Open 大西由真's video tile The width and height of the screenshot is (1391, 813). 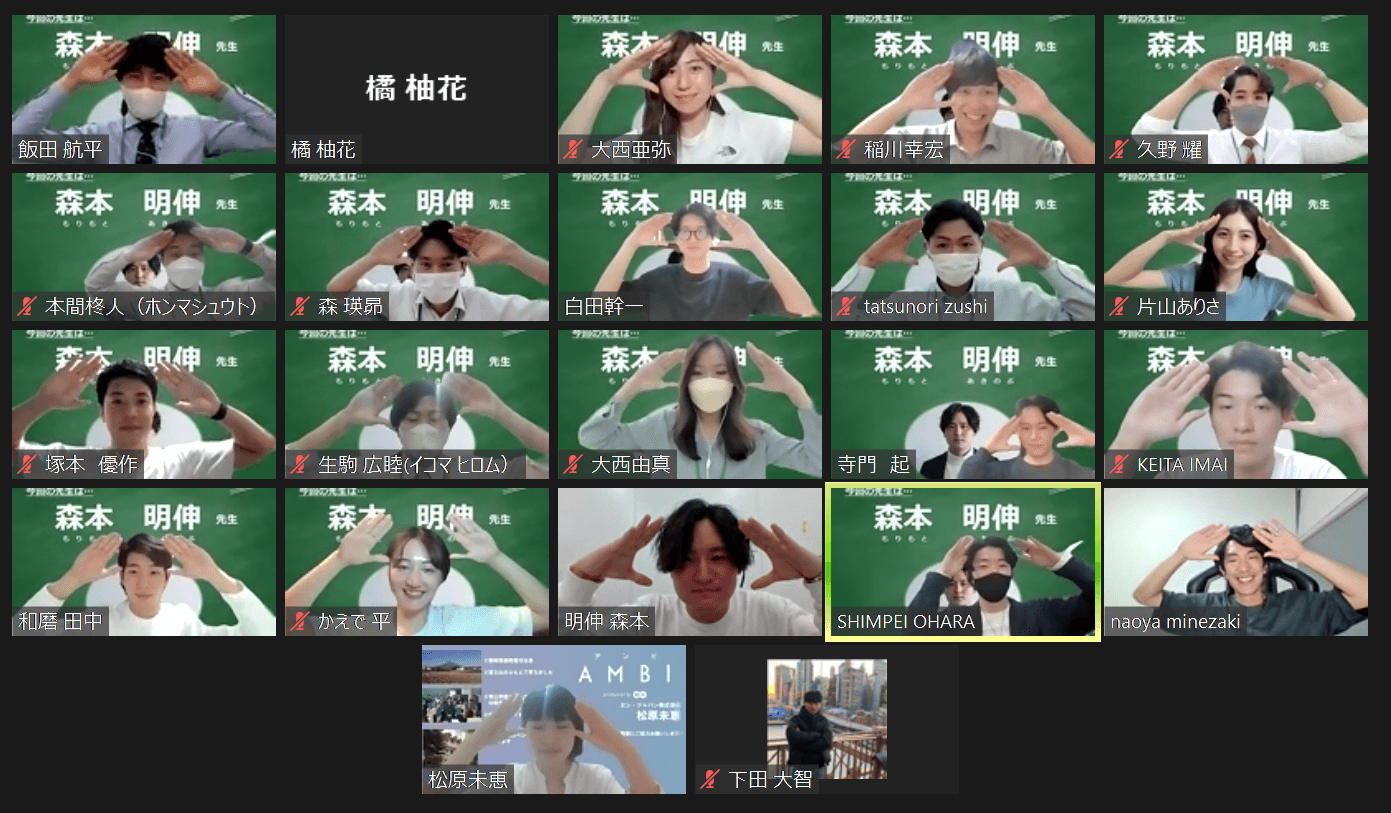click(689, 404)
